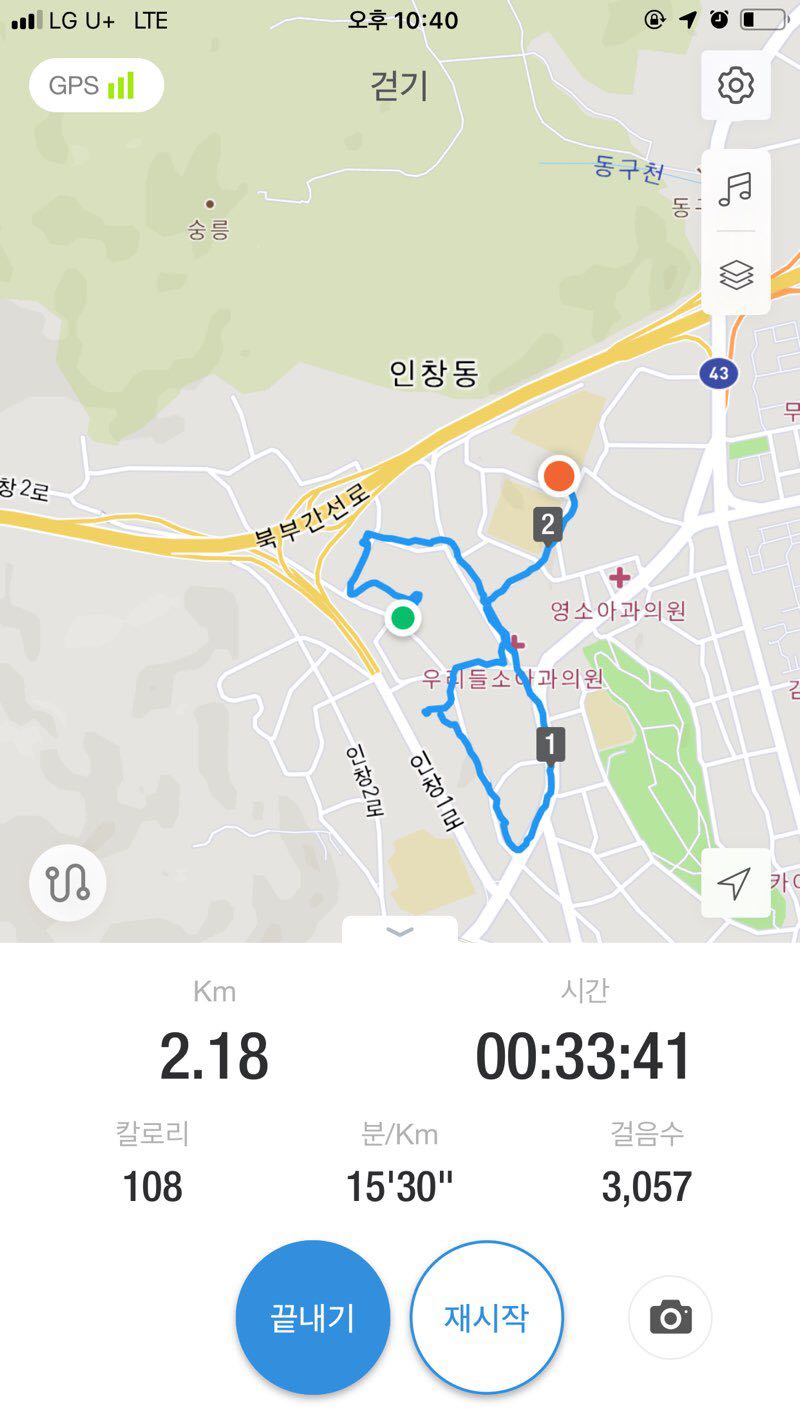This screenshot has width=800, height=1422.
Task: Open the music note control
Action: pos(736,190)
